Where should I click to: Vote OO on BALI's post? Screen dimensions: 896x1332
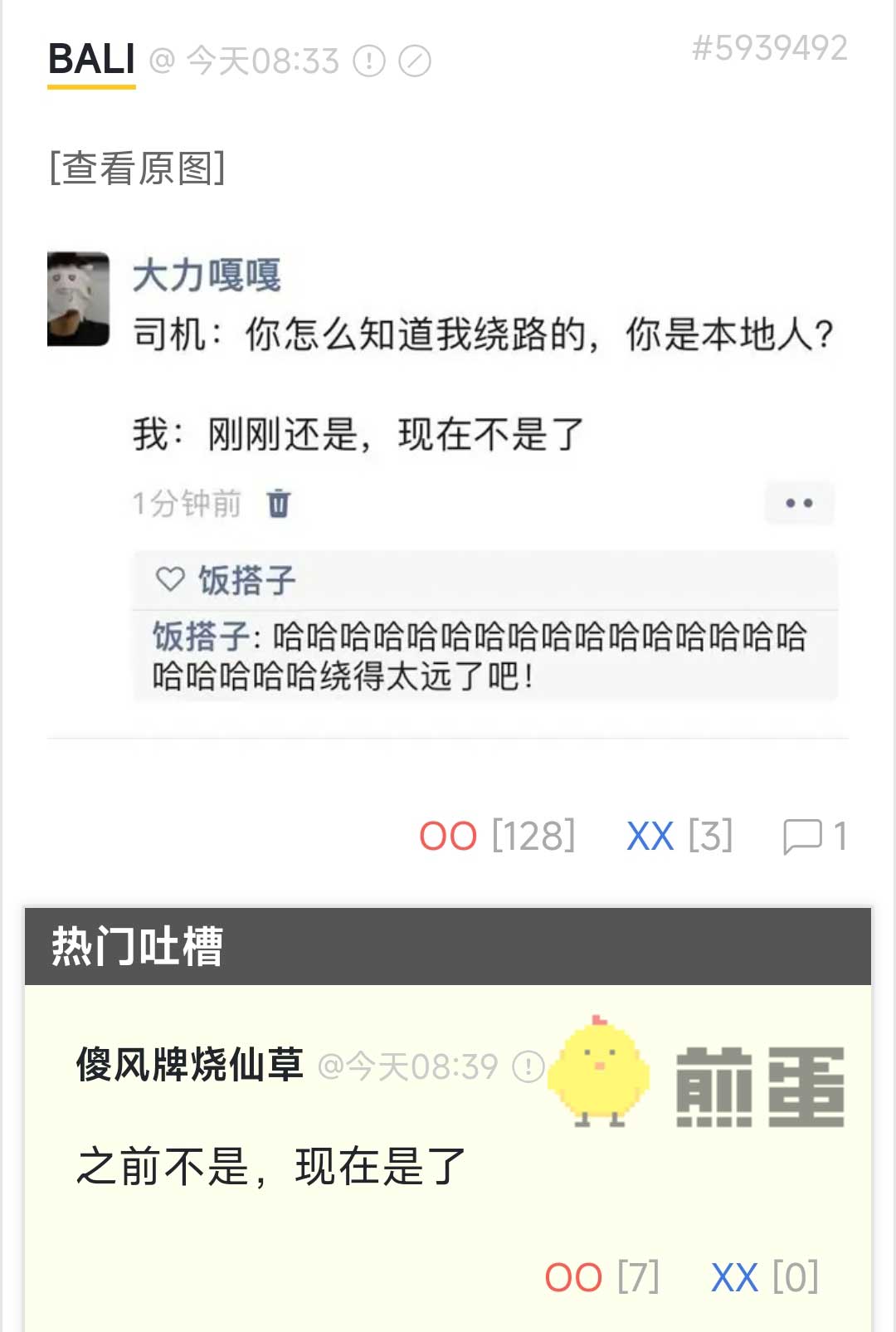pyautogui.click(x=449, y=836)
